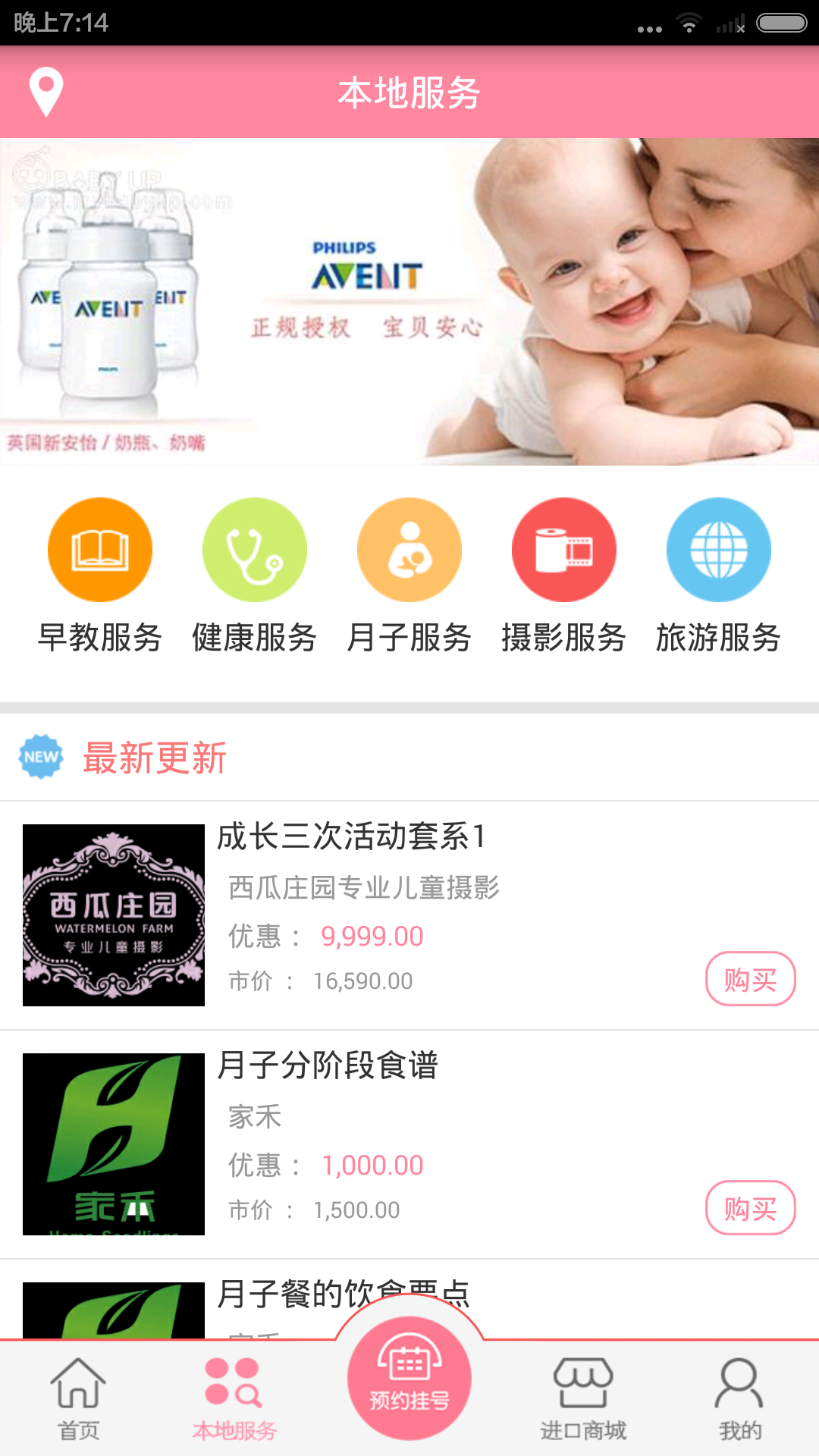Open the Philips Avent banner

(x=409, y=301)
